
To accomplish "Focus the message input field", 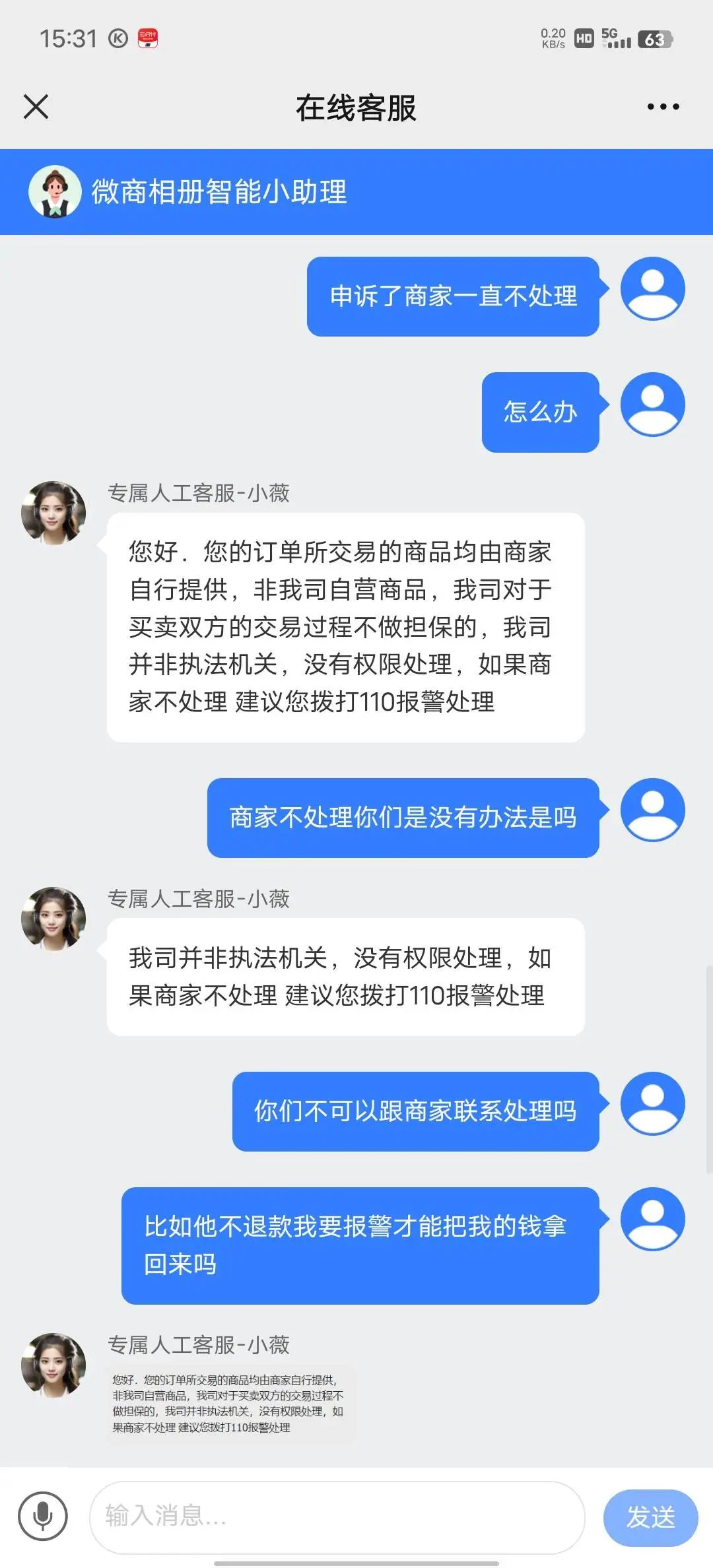I will tap(337, 1517).
